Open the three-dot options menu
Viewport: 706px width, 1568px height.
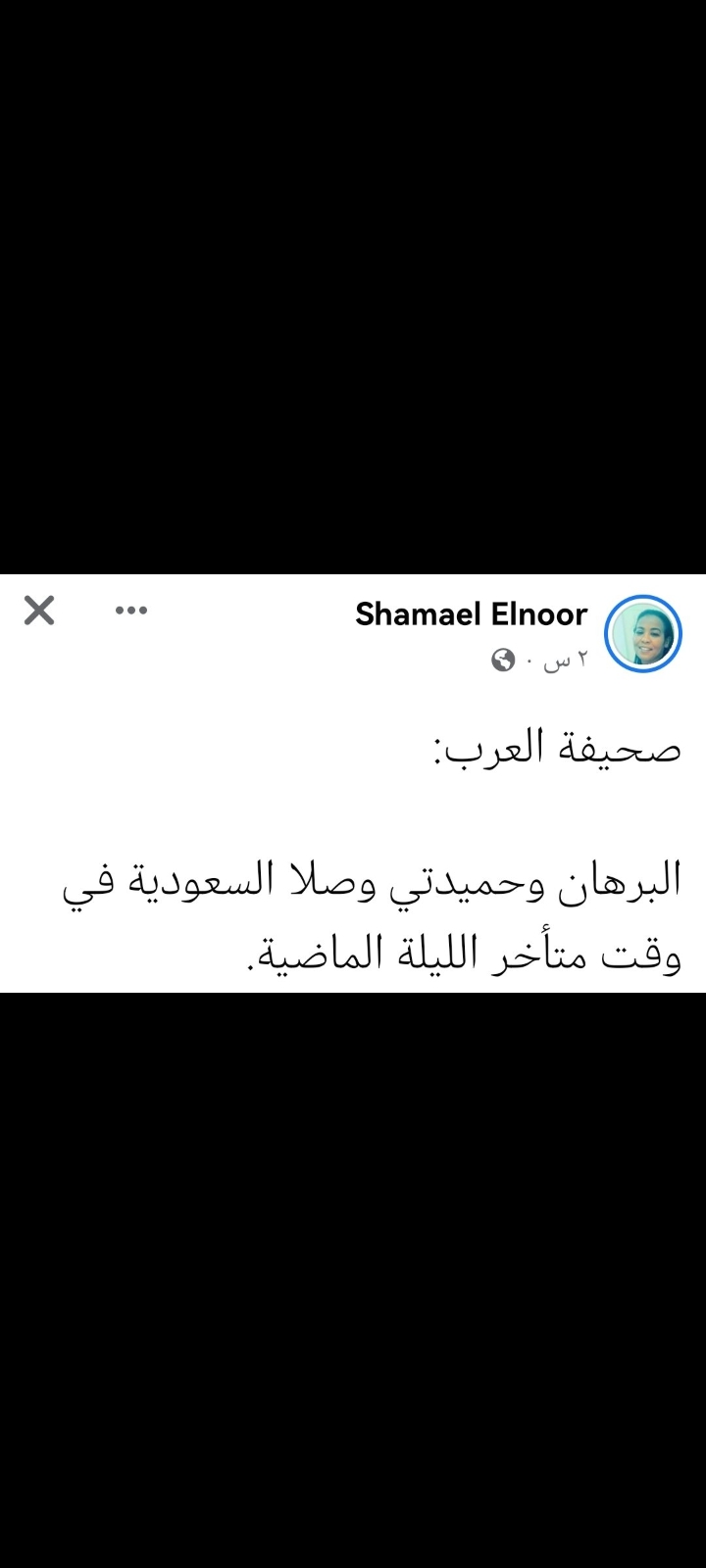131,611
